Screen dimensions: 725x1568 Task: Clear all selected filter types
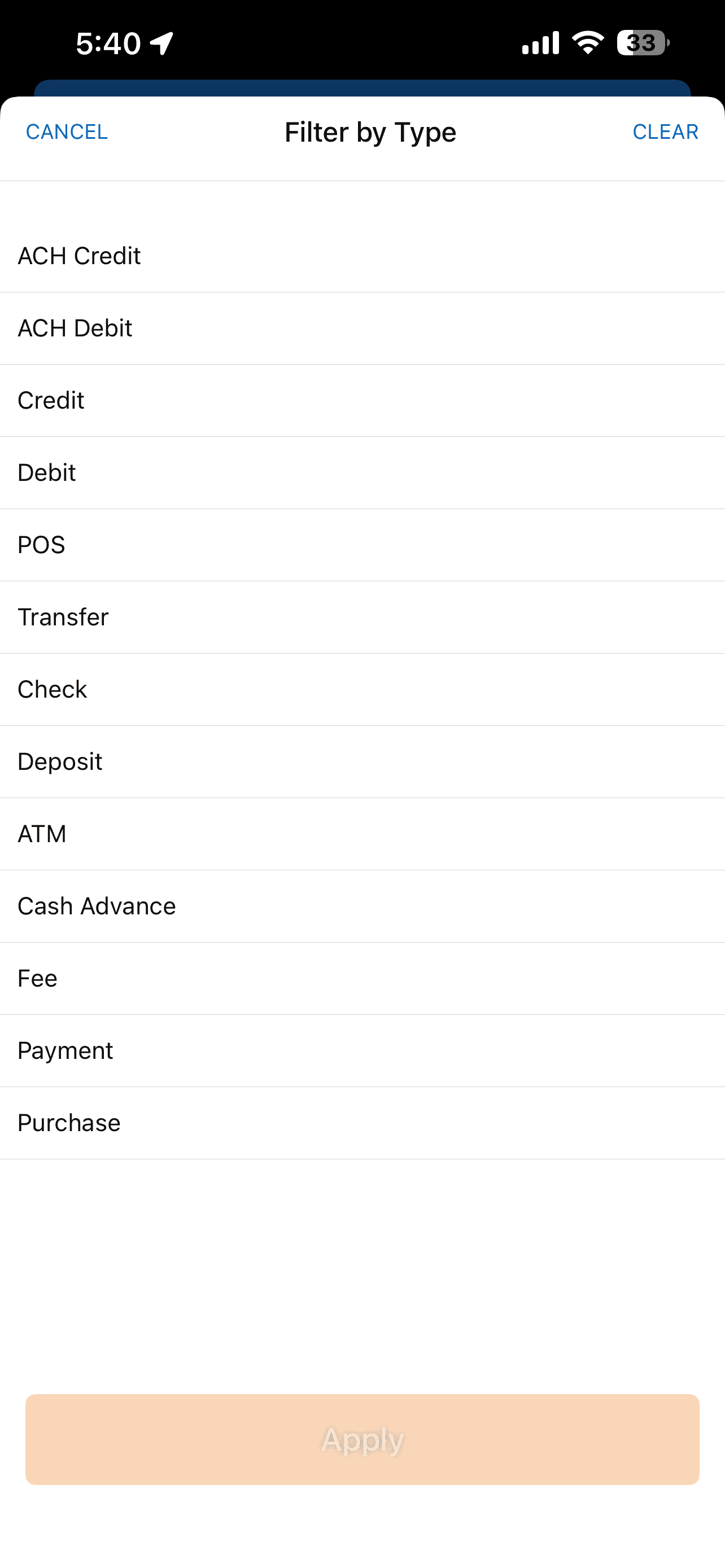[x=665, y=132]
